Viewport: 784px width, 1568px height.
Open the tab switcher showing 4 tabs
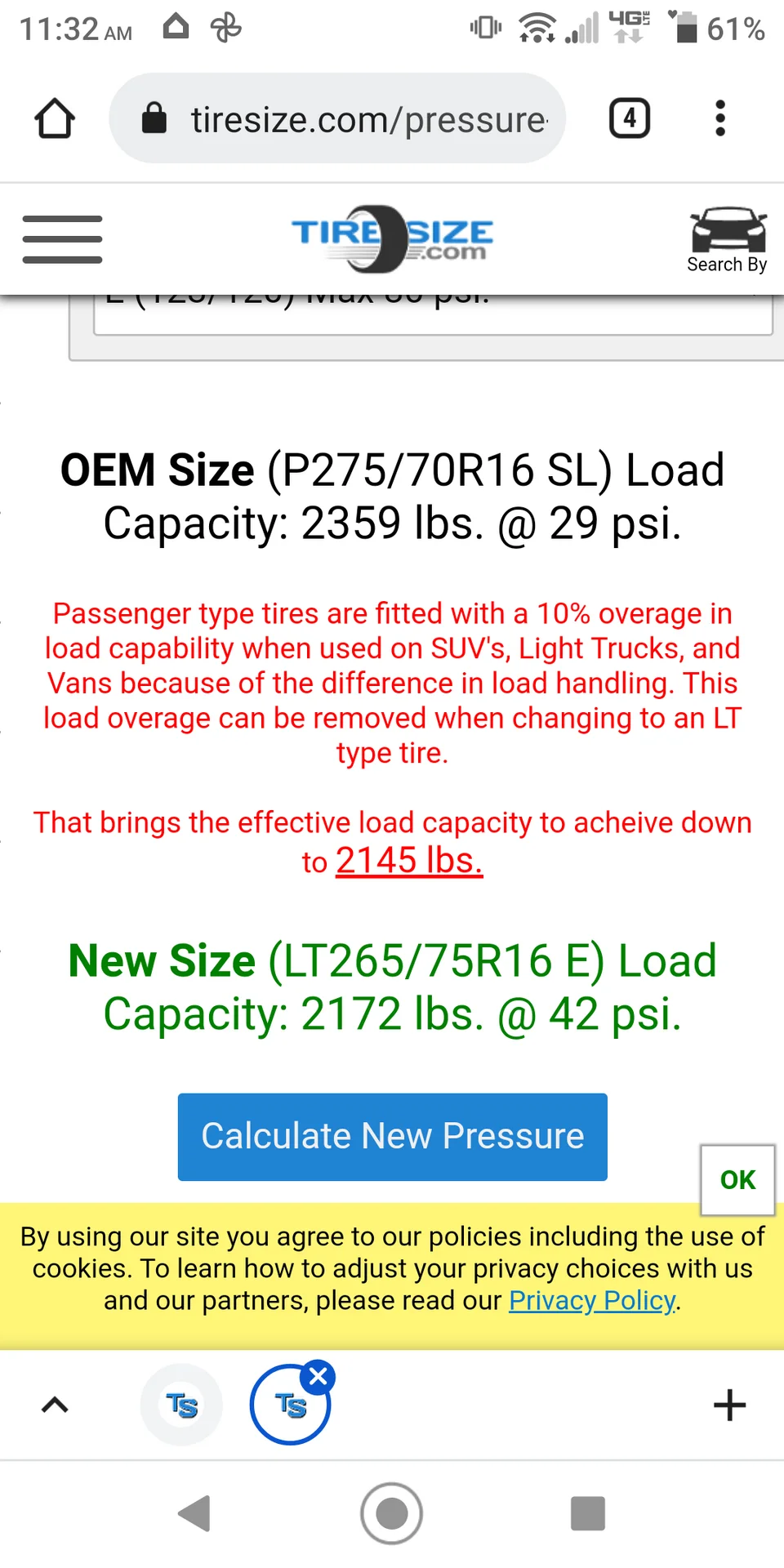[x=629, y=119]
